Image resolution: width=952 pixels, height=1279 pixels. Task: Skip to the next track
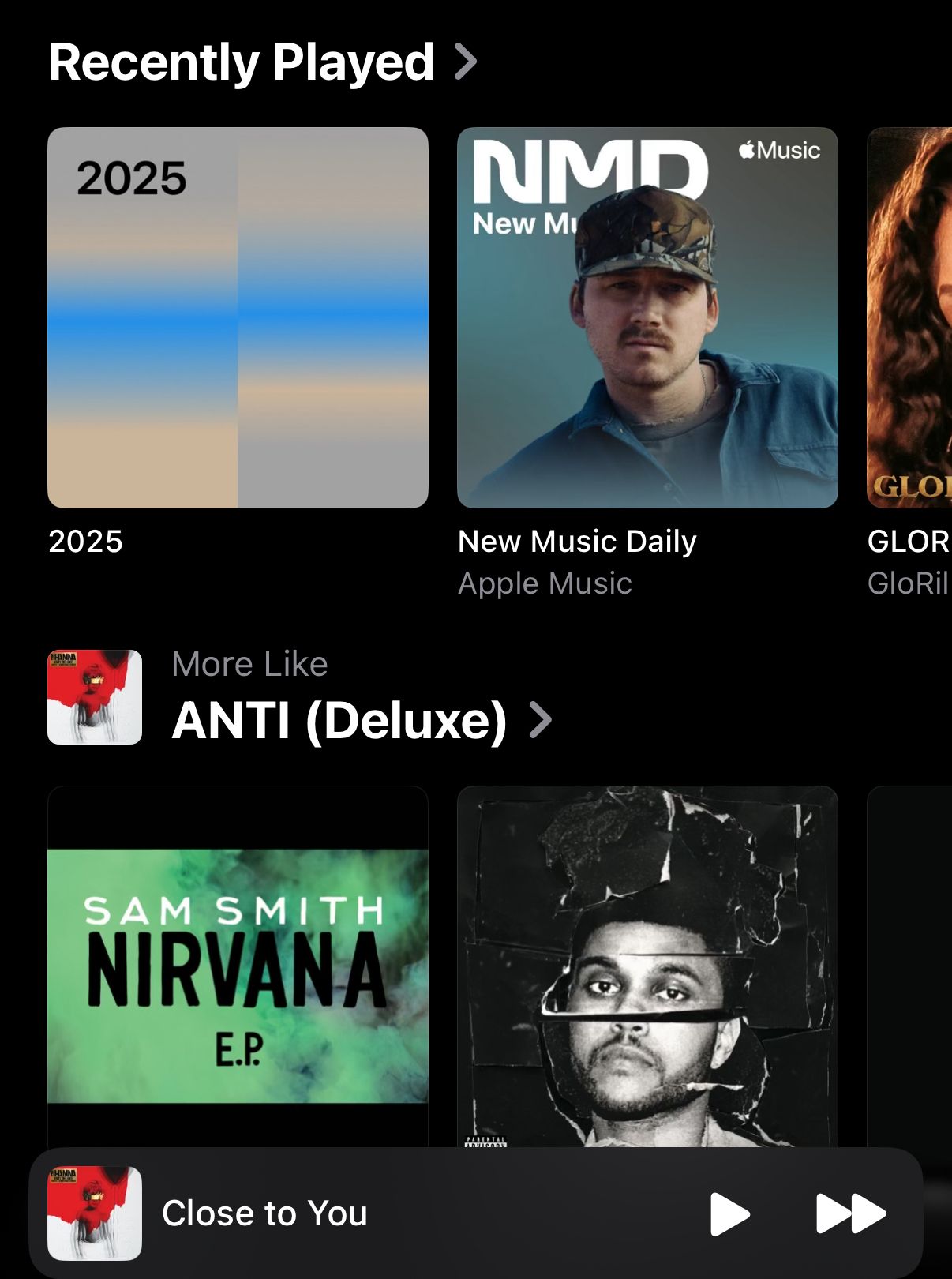(850, 1213)
